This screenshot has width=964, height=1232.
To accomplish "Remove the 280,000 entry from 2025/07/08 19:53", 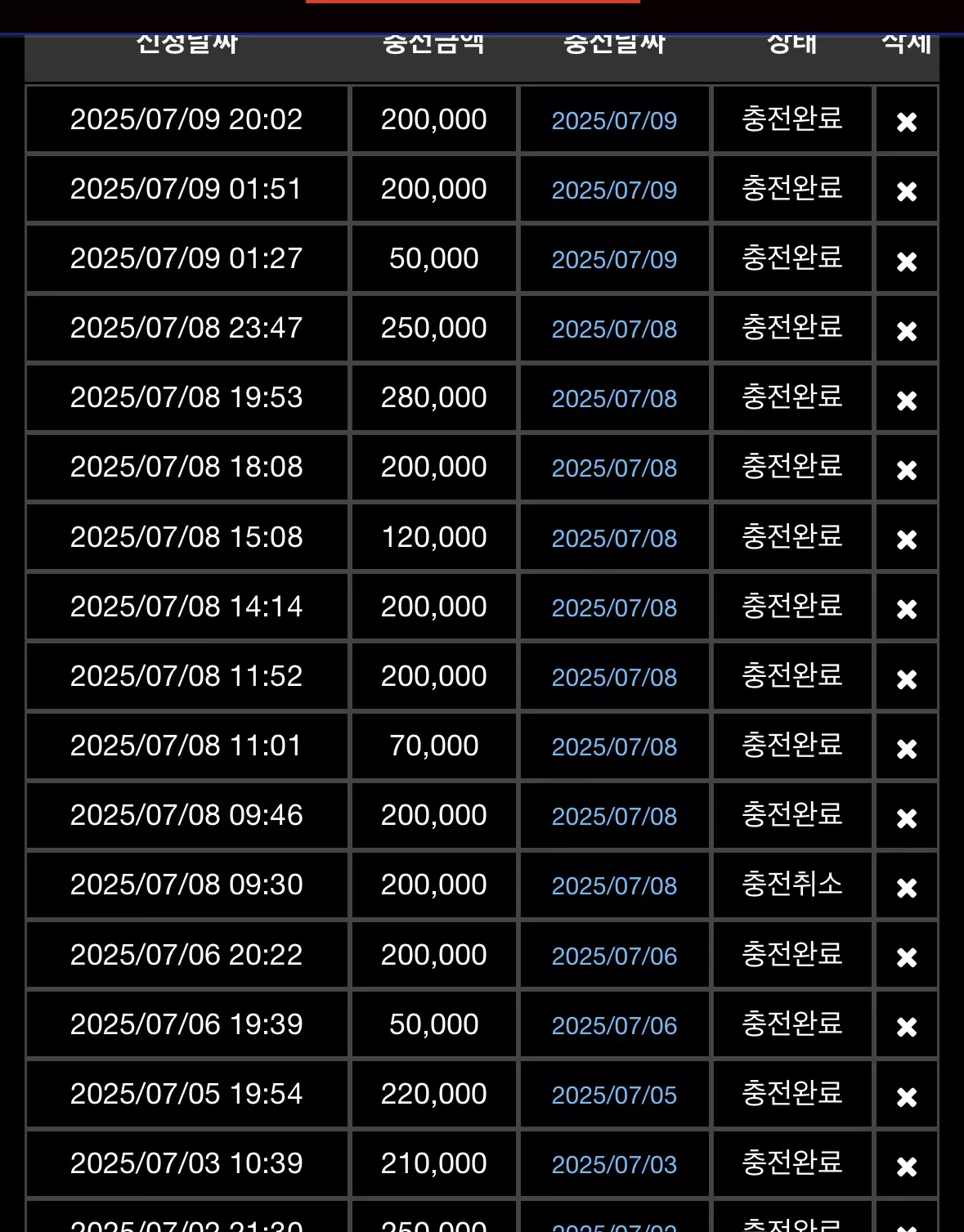I will (x=906, y=401).
